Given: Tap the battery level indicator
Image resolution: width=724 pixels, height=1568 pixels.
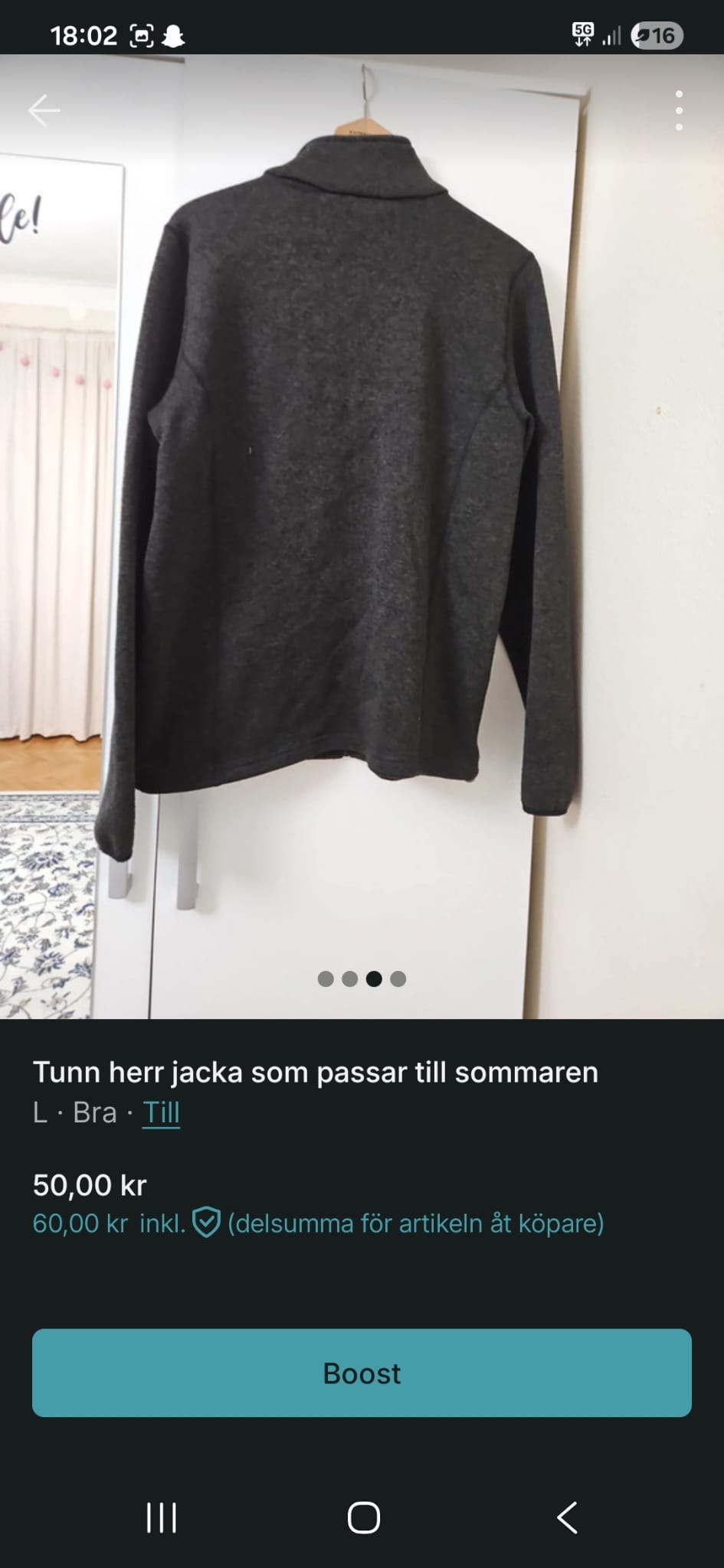Looking at the screenshot, I should click(x=658, y=34).
